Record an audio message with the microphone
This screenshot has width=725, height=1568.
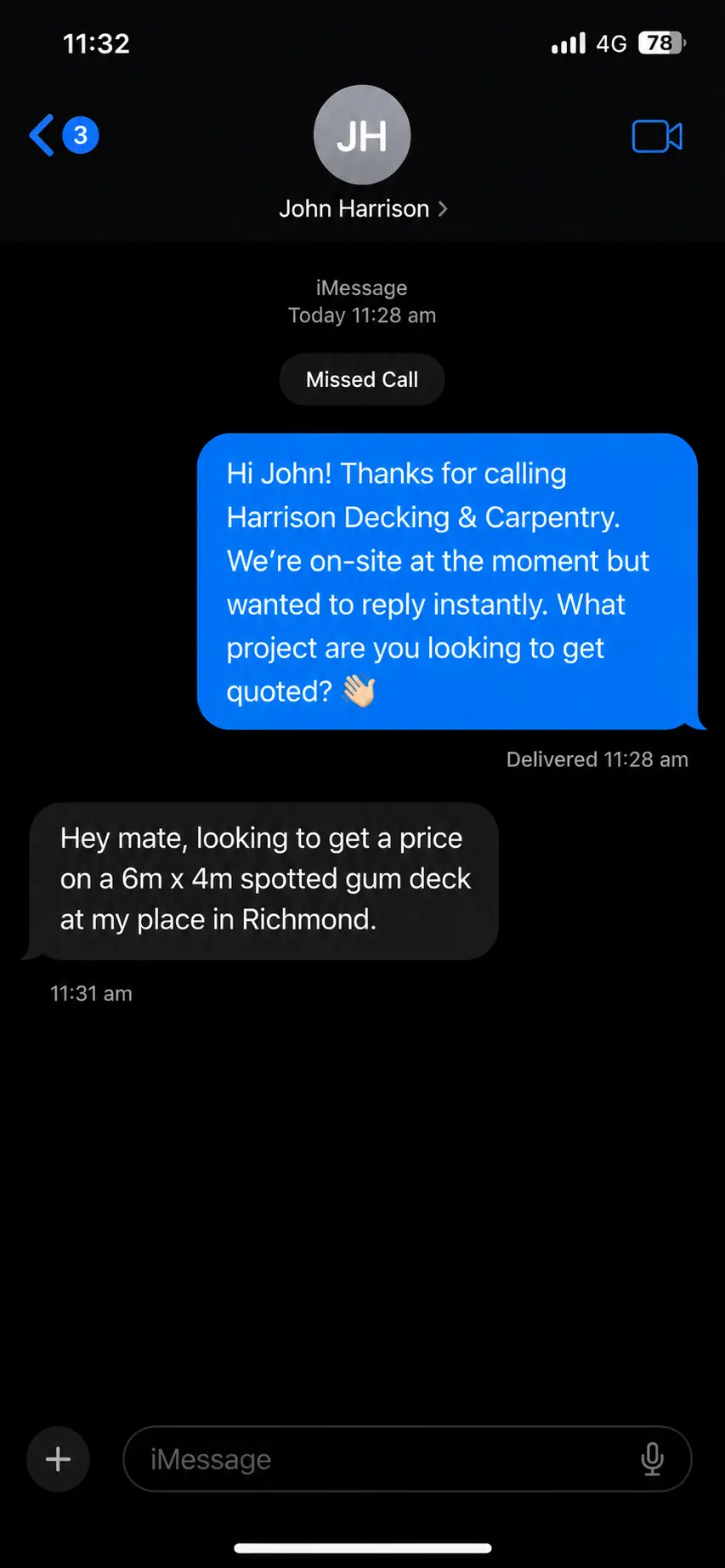[x=652, y=1459]
